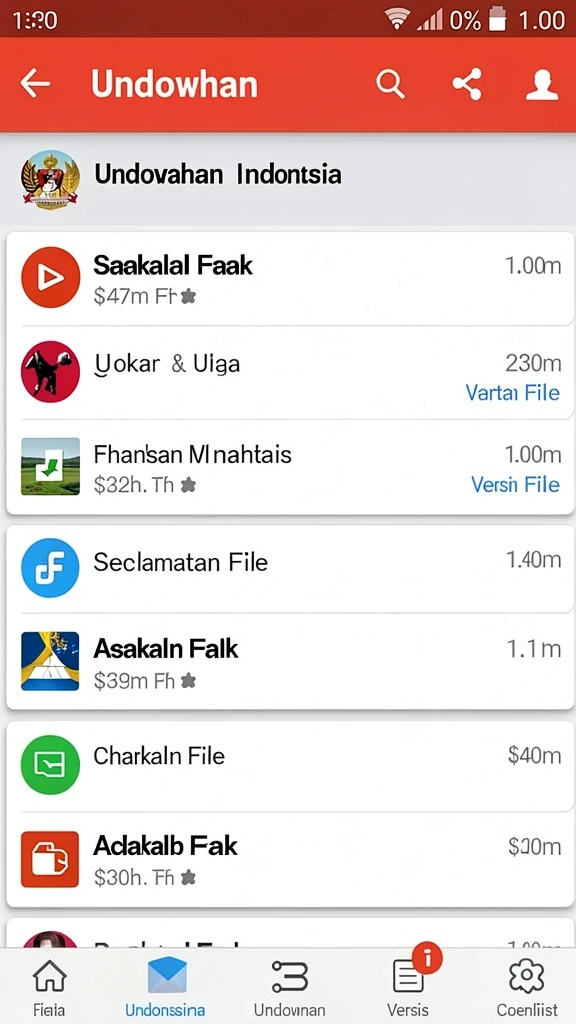Screen dimensions: 576x1024
Task: Open the Fhansan Mnahtais entry
Action: click(291, 467)
